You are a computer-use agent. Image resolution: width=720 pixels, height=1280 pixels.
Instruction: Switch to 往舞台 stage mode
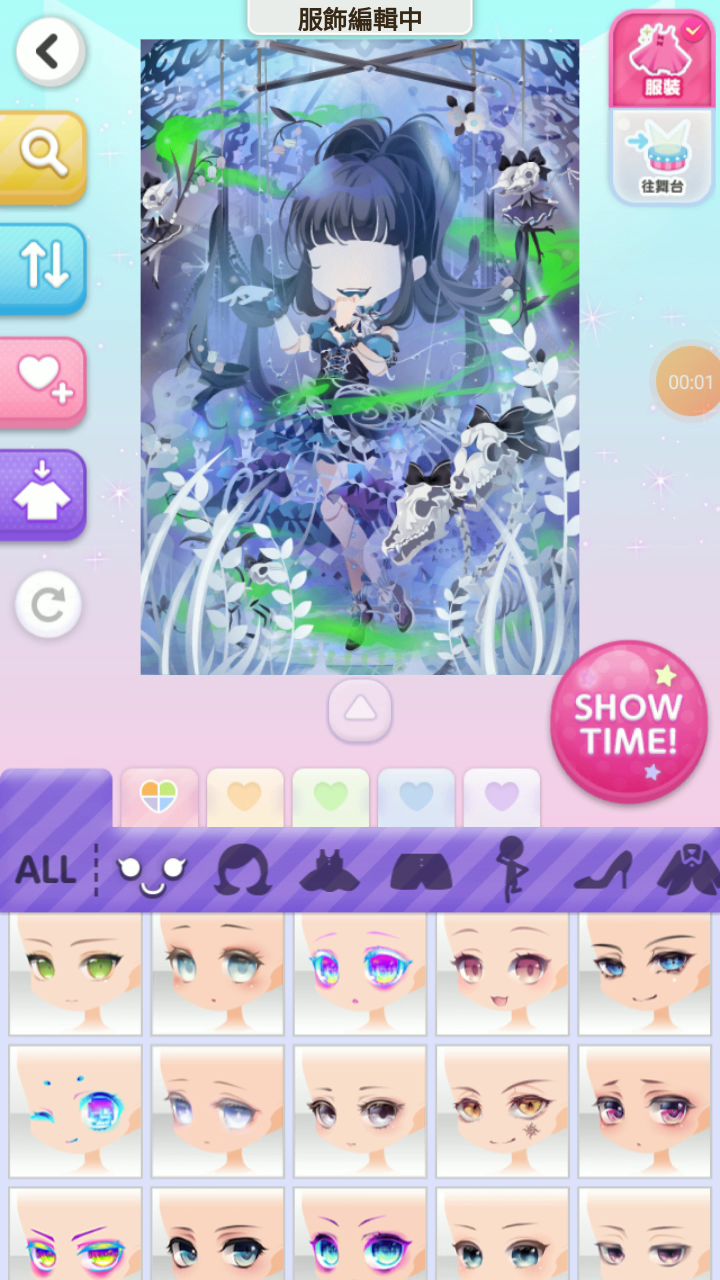(661, 155)
